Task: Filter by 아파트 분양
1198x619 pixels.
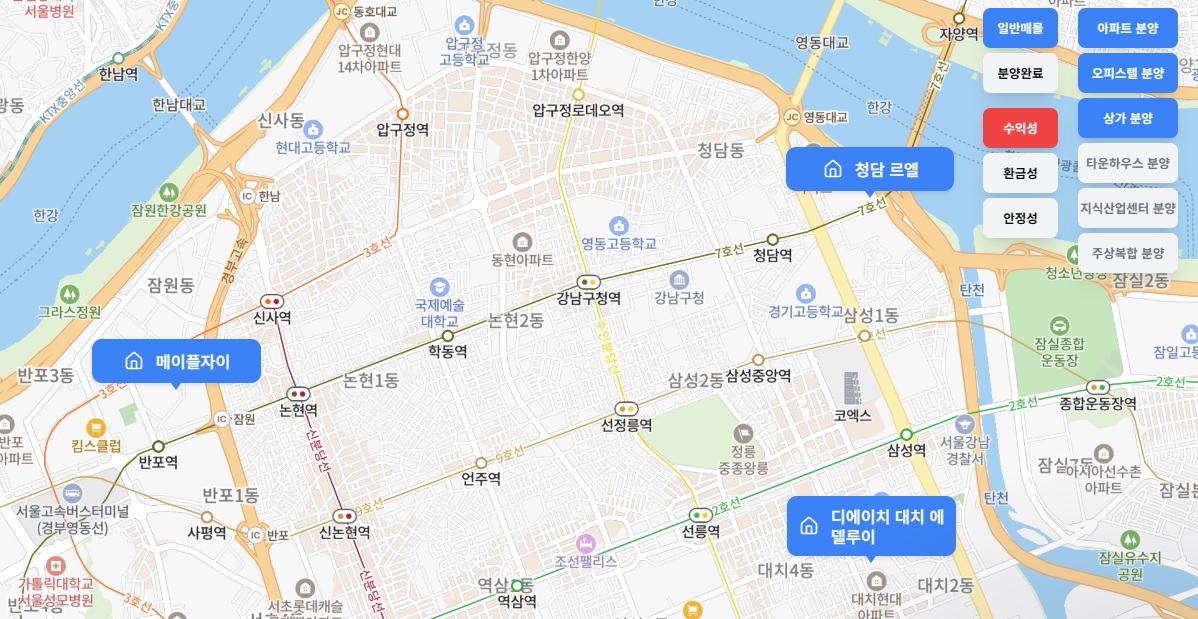Action: coord(1128,28)
